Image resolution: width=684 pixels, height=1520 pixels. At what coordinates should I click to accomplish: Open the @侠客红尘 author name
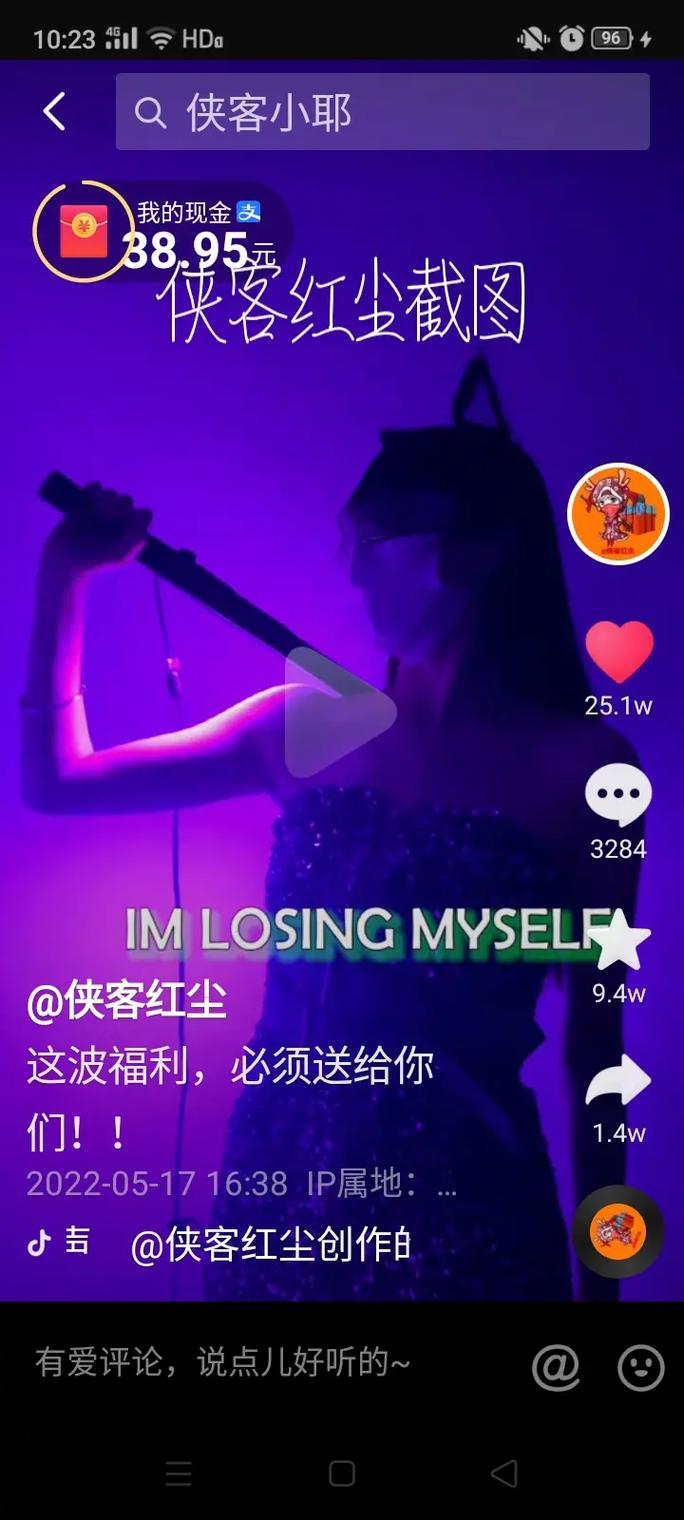pos(127,1001)
